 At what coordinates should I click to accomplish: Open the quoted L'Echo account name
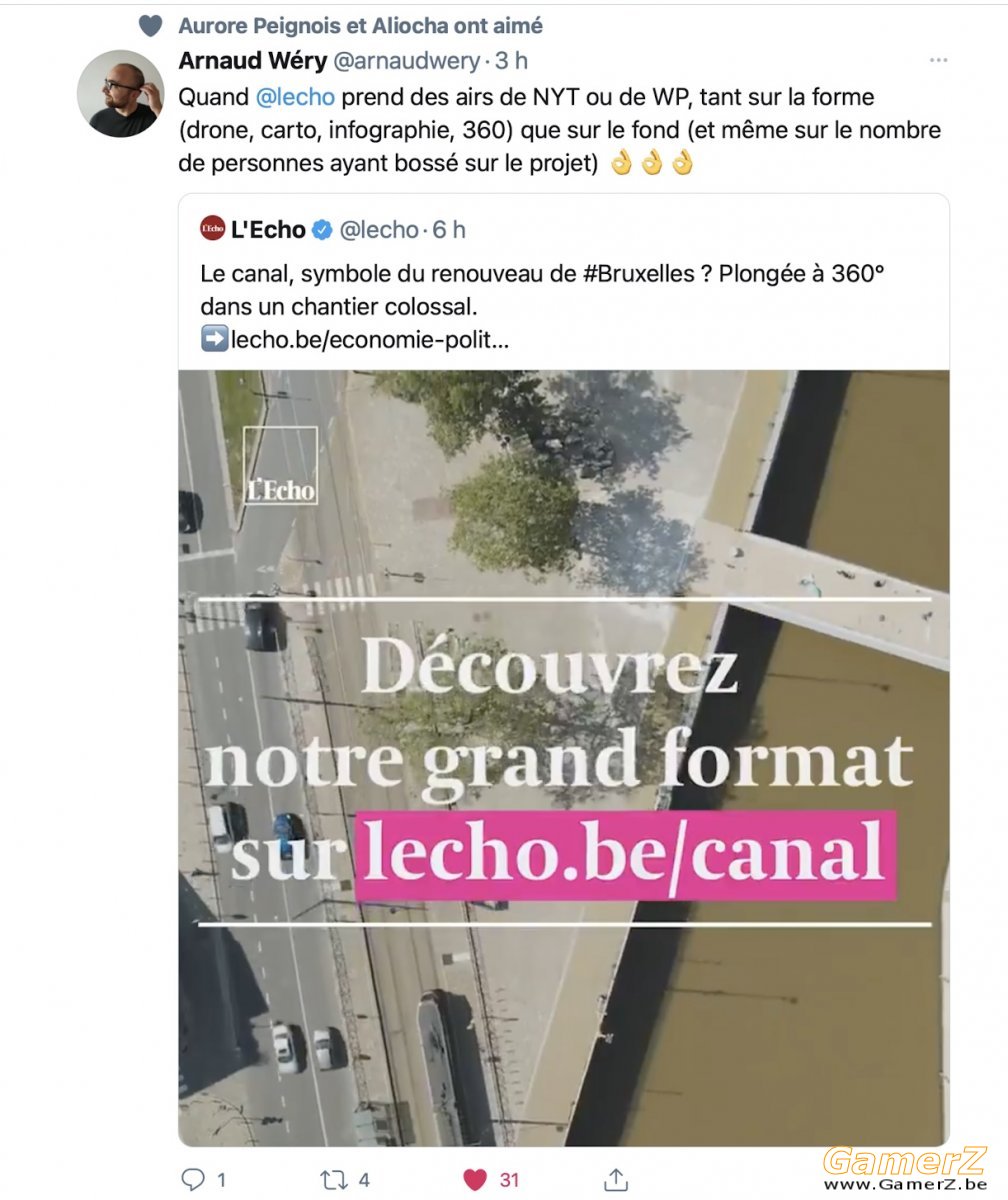(x=268, y=230)
